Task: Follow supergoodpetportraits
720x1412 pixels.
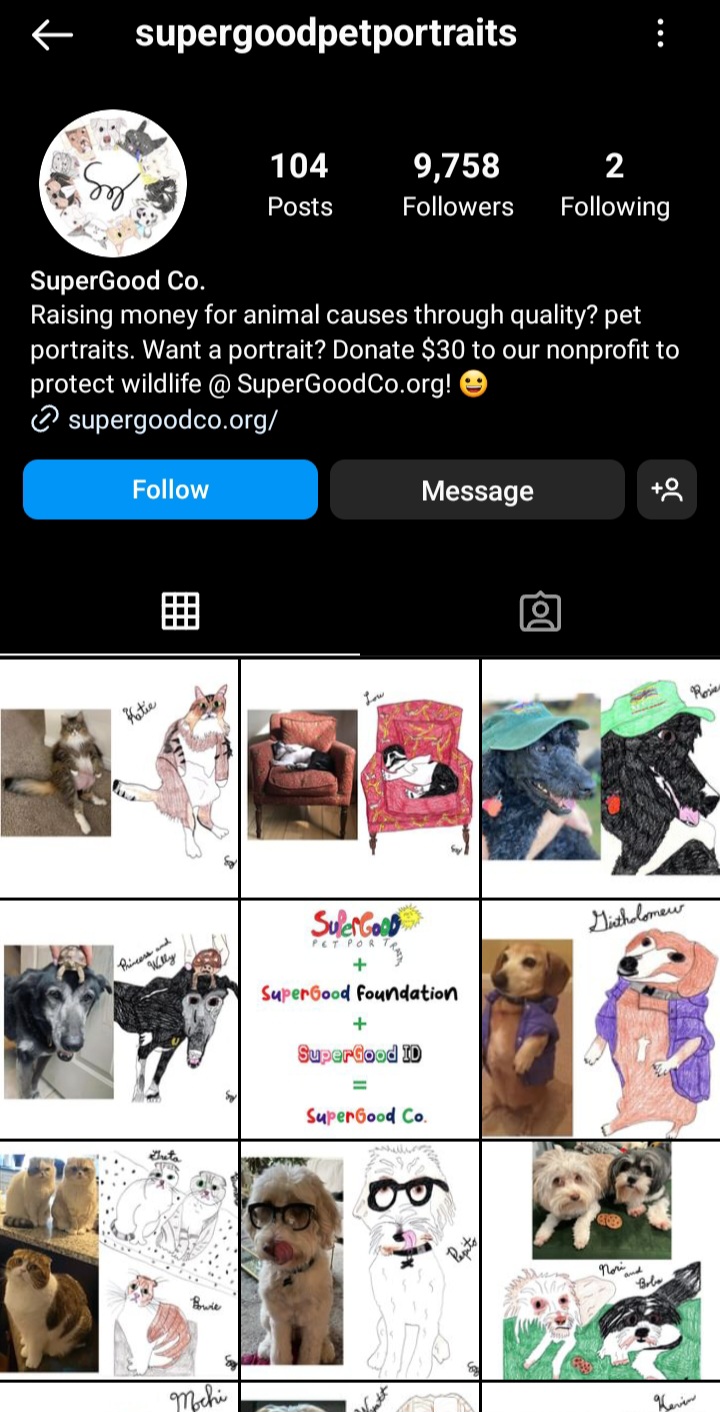Action: [x=170, y=490]
